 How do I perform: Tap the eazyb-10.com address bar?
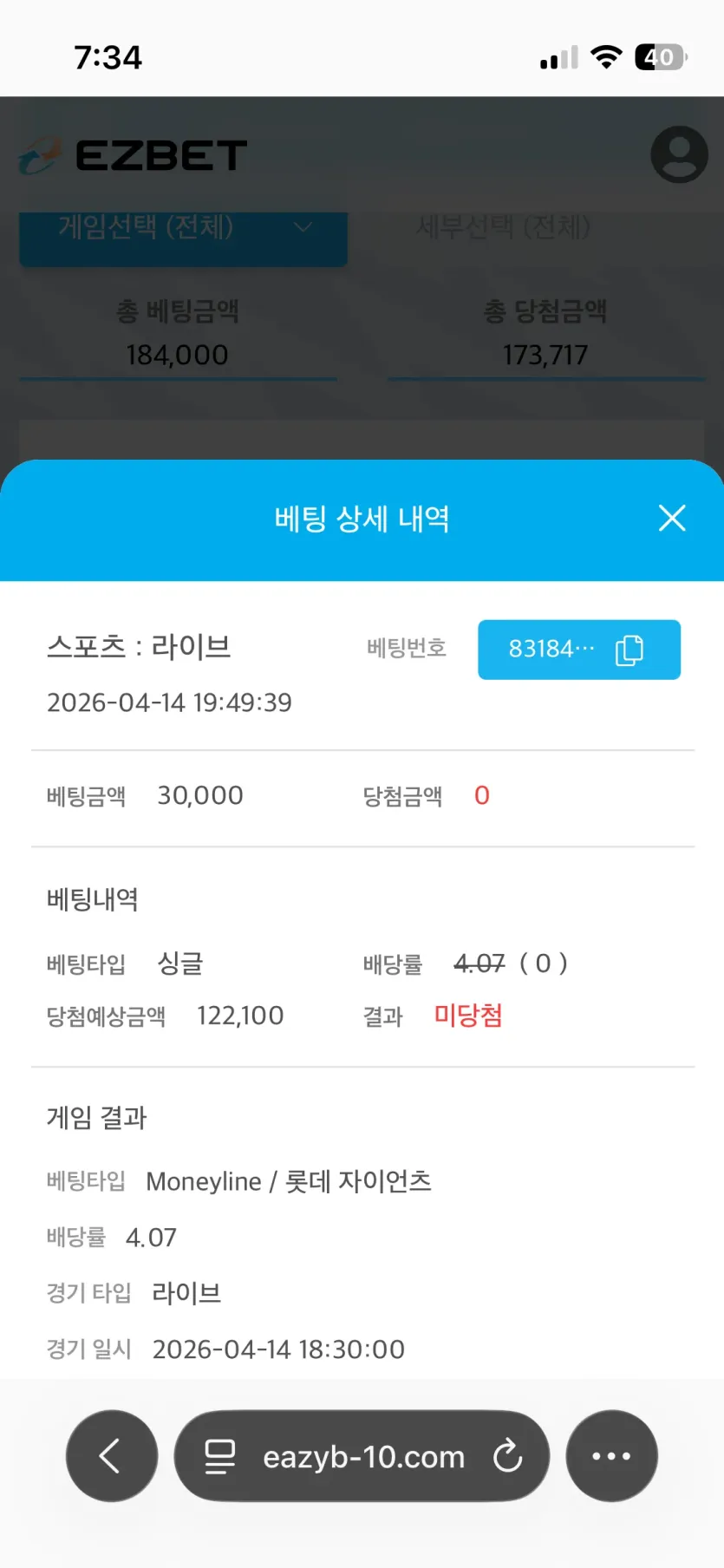click(362, 1456)
